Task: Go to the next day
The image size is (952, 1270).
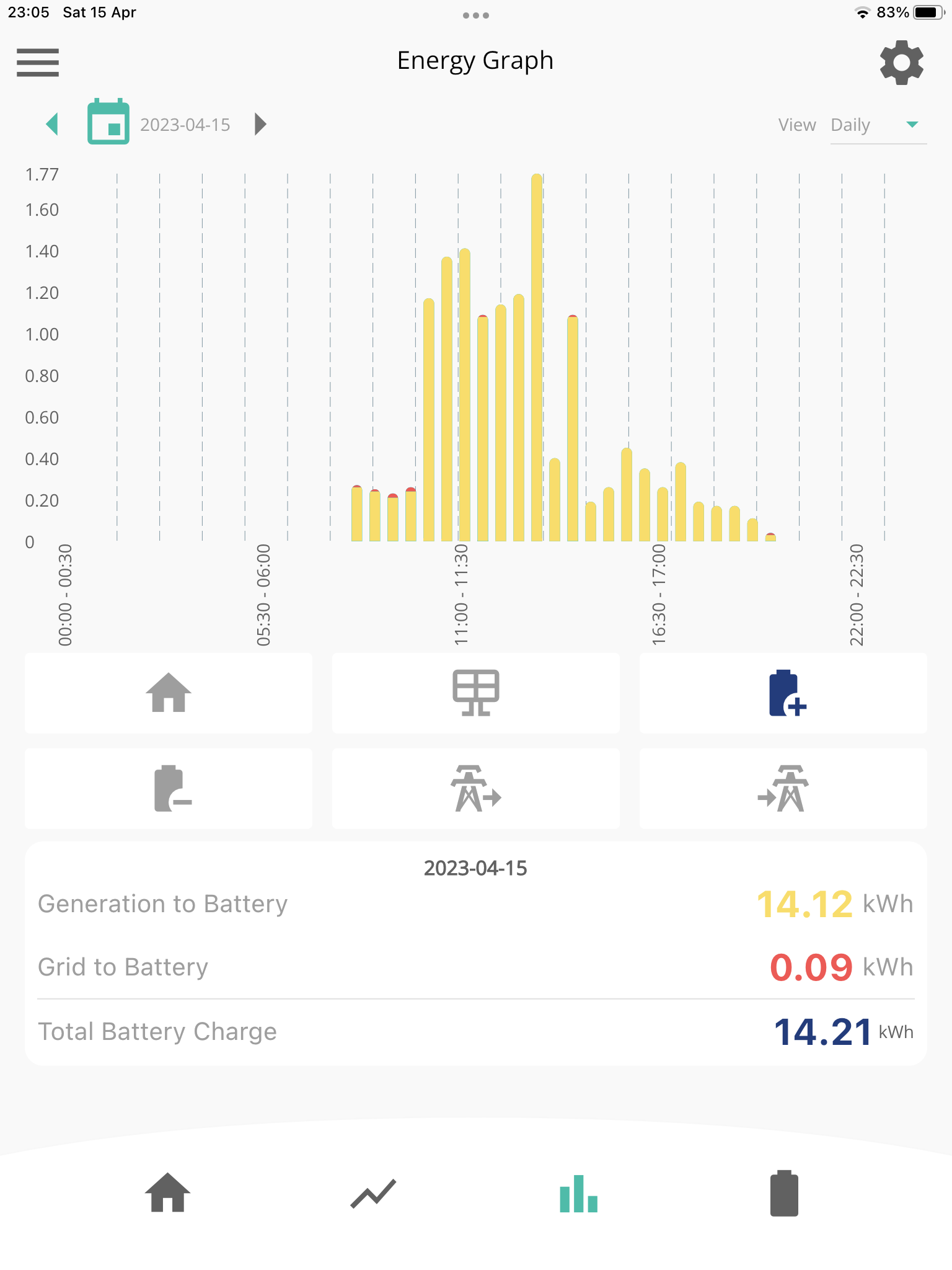Action: pos(261,124)
